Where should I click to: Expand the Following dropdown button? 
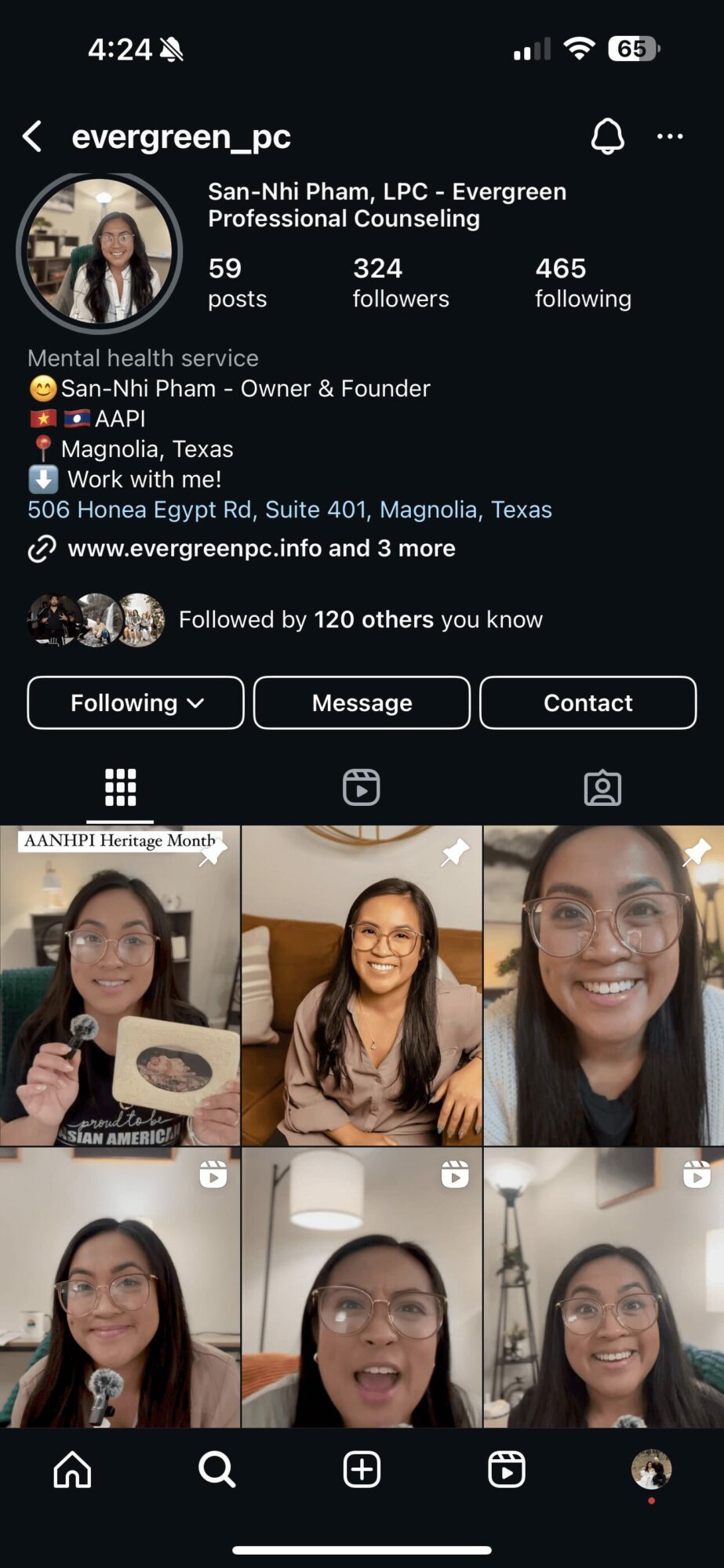pyautogui.click(x=136, y=702)
